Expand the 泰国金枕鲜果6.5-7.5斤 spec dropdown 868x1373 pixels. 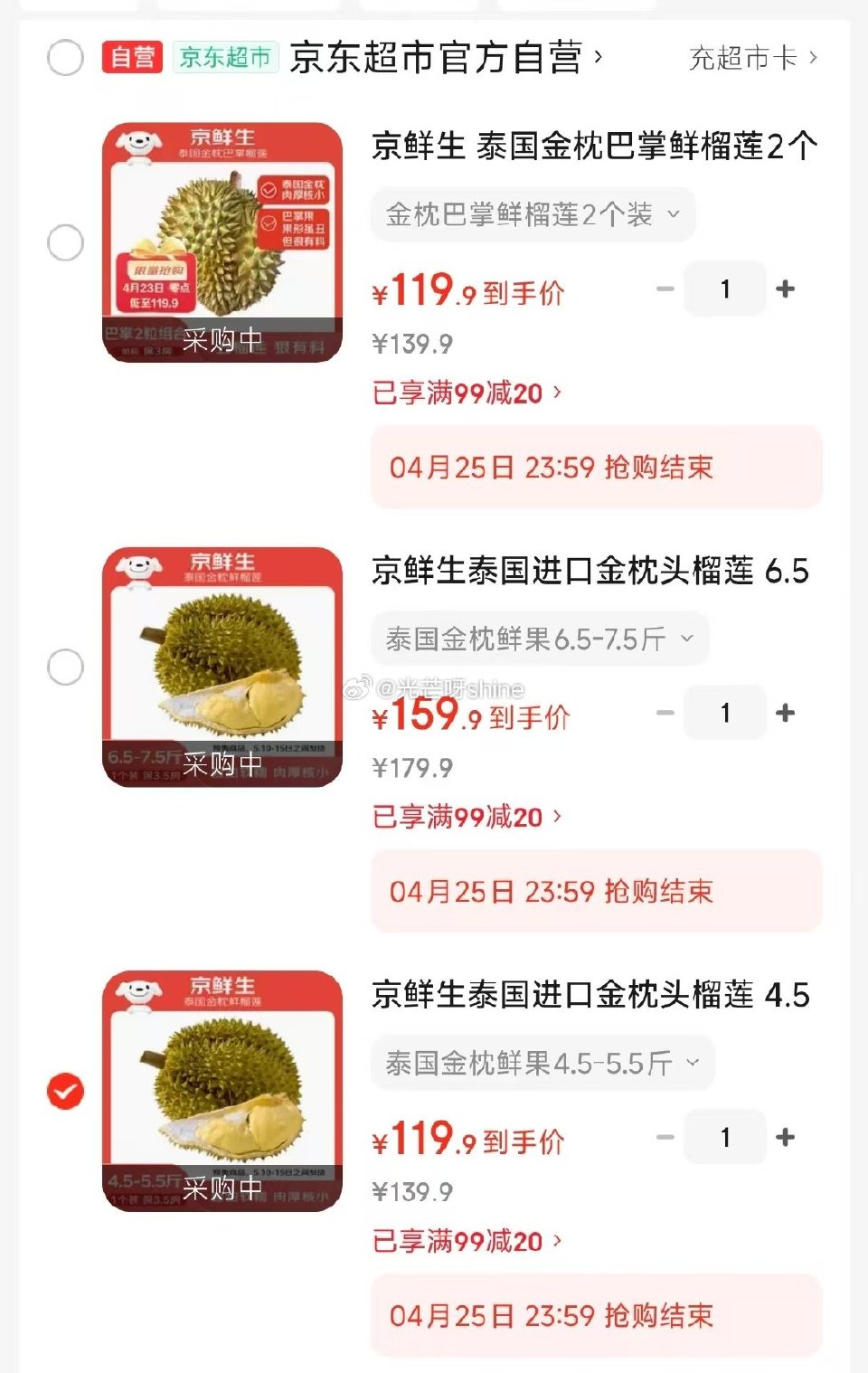click(x=541, y=639)
